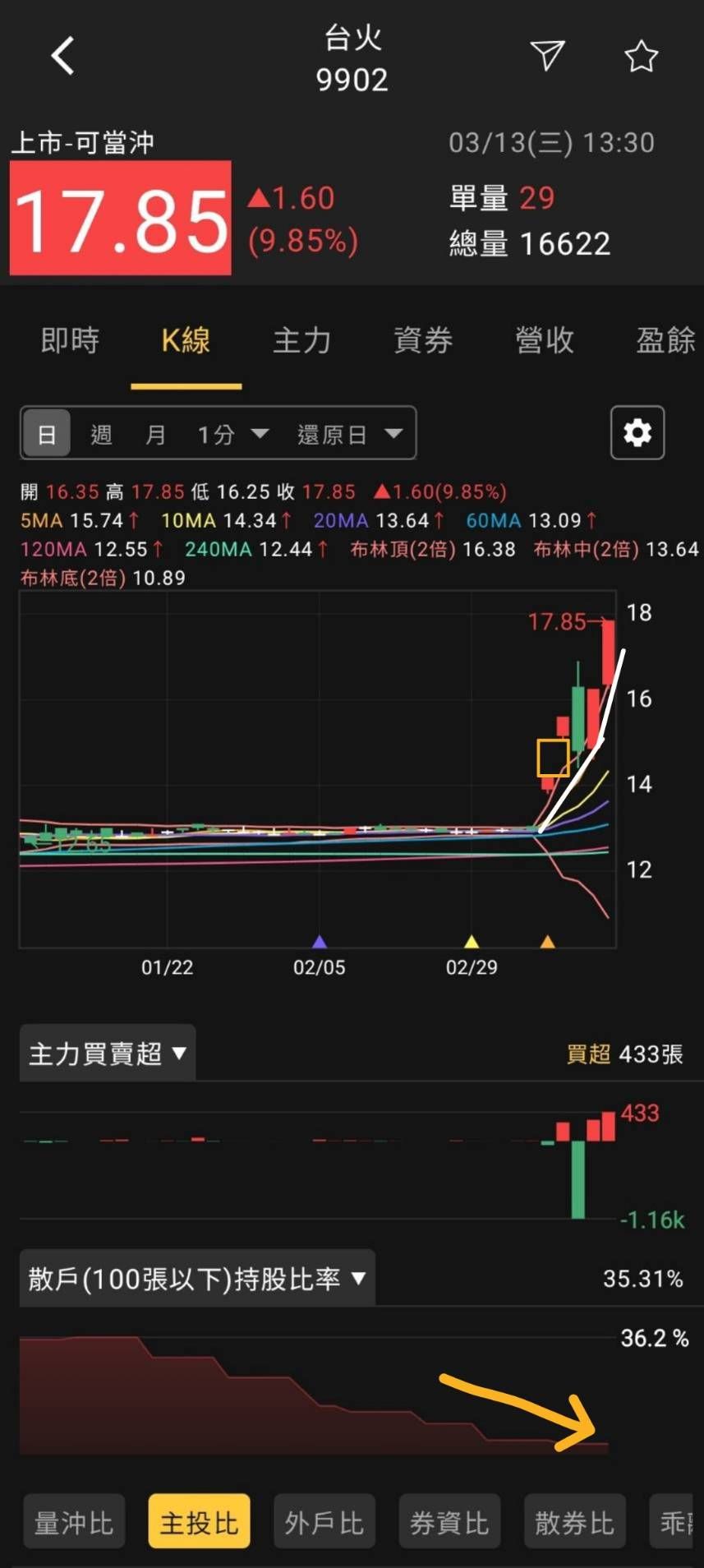Select the 月 monthly chart period
Viewport: 704px width, 1568px height.
[155, 434]
